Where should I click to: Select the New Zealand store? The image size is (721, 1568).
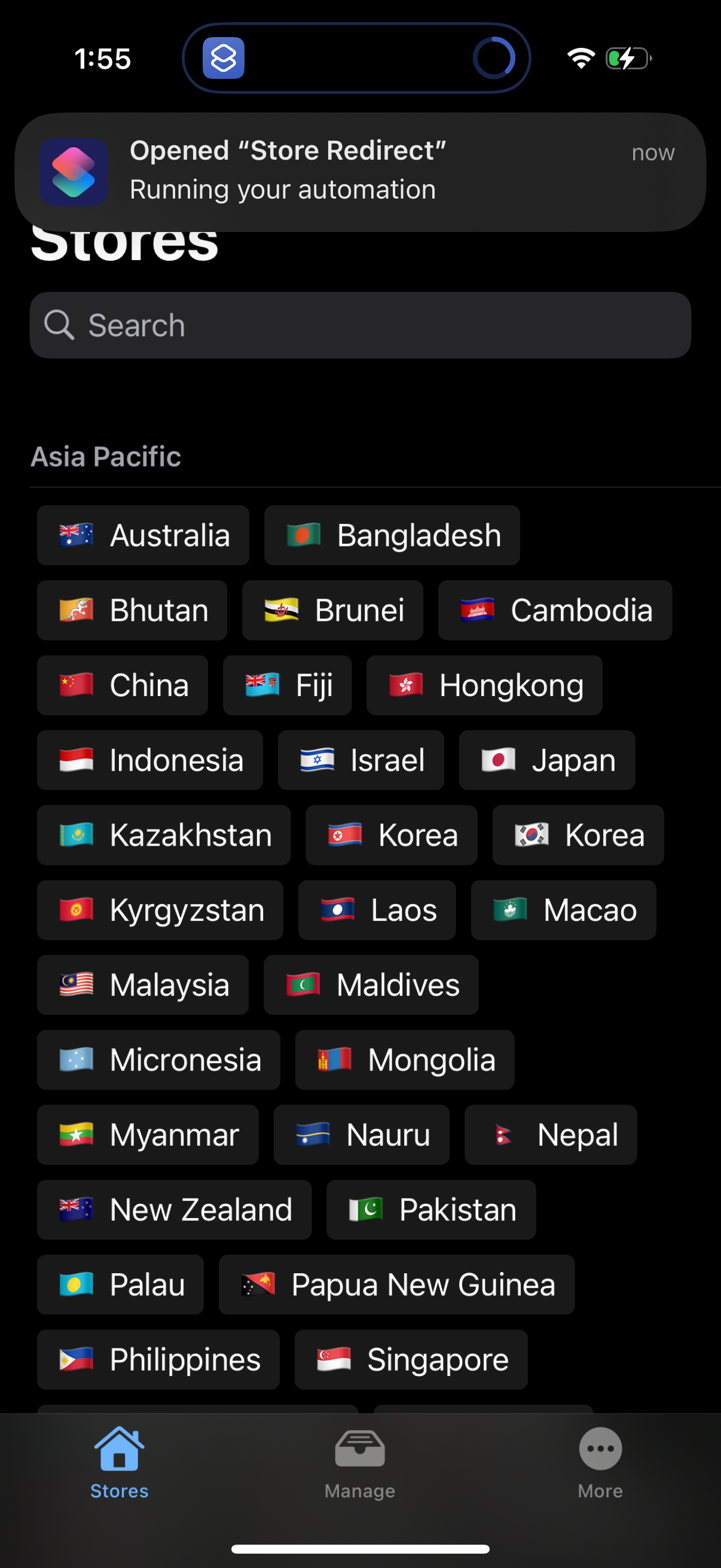174,1209
